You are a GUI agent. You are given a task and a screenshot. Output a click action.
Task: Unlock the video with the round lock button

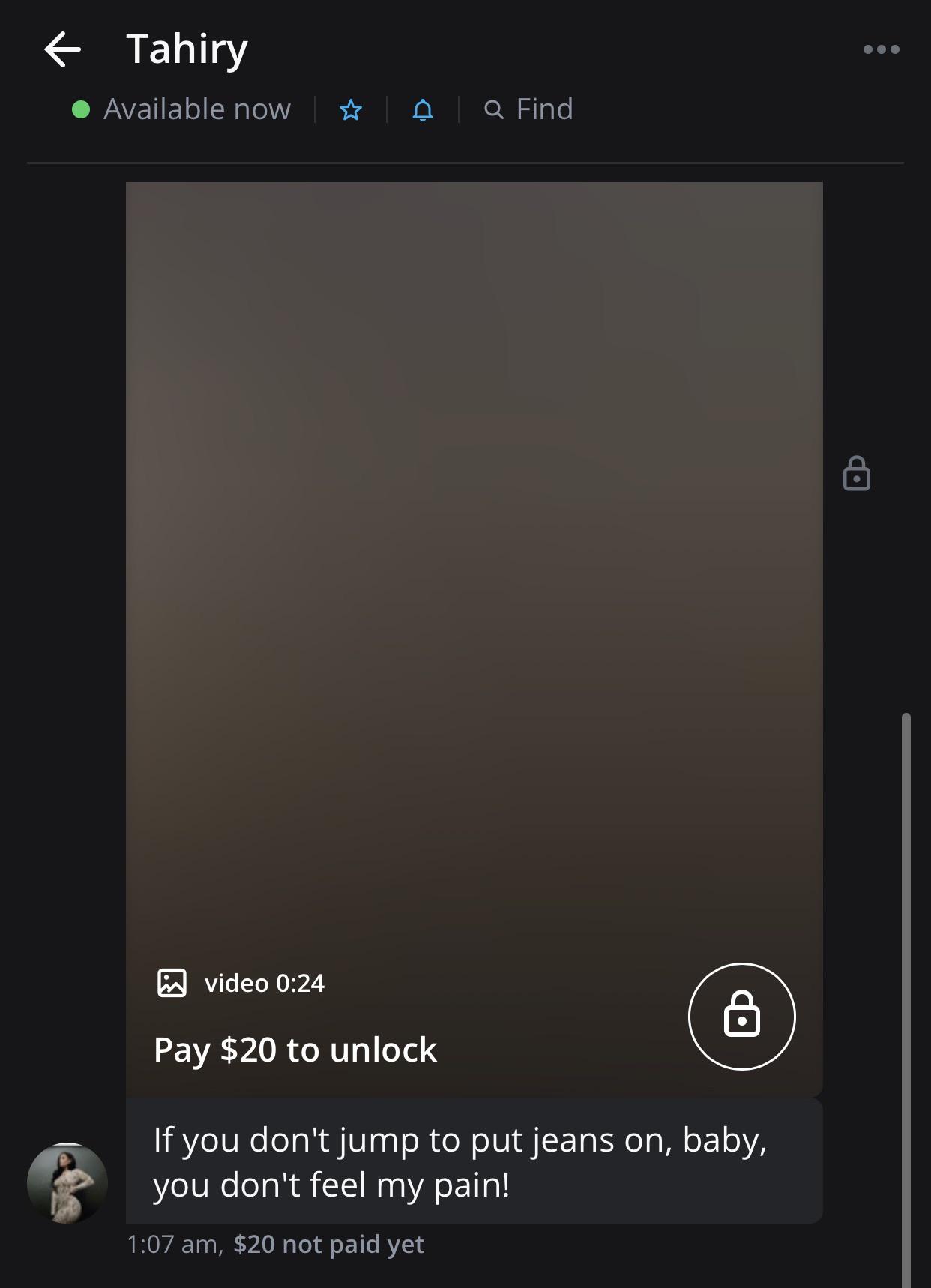pyautogui.click(x=741, y=1016)
